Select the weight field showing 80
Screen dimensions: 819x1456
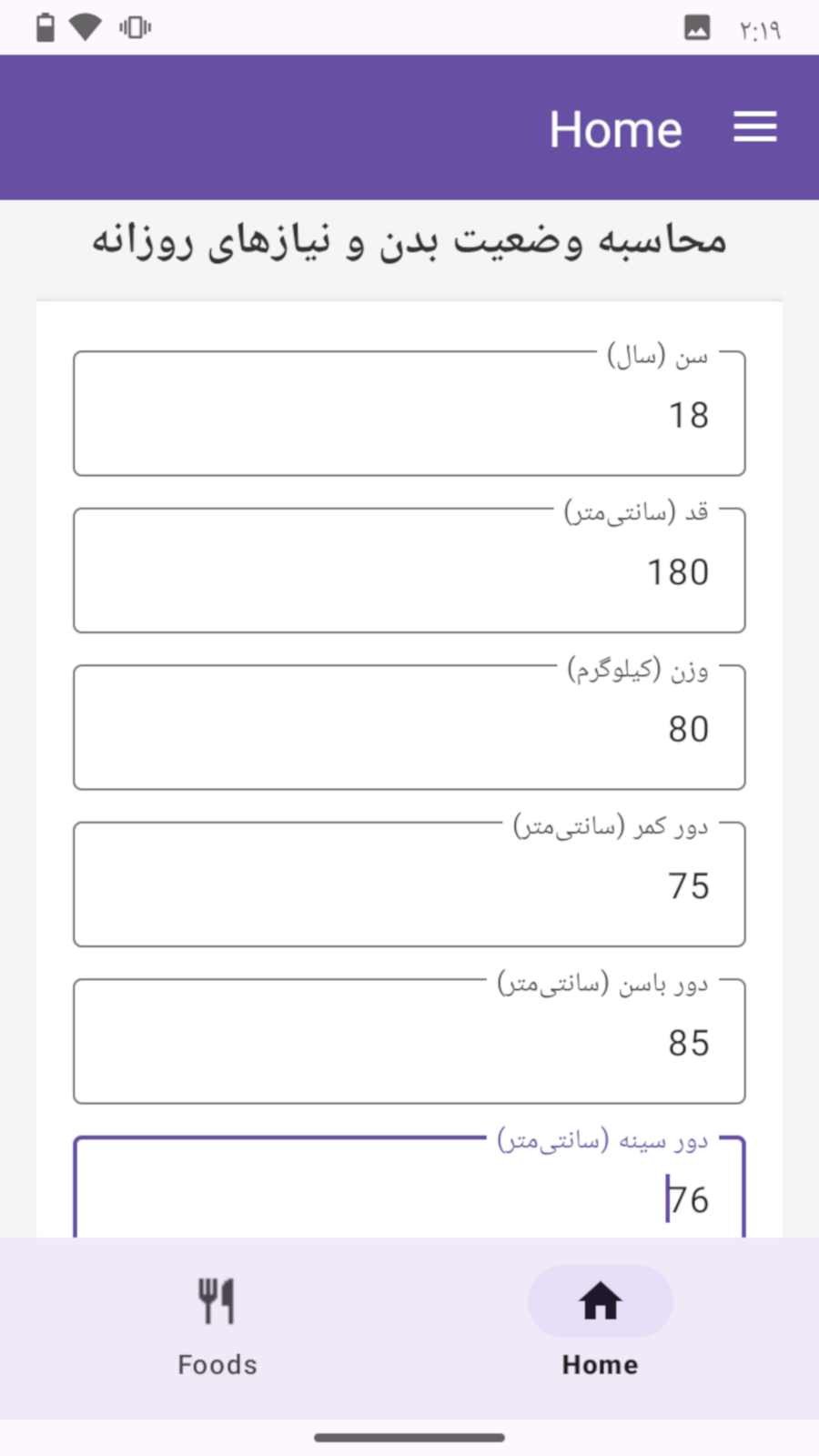[409, 728]
